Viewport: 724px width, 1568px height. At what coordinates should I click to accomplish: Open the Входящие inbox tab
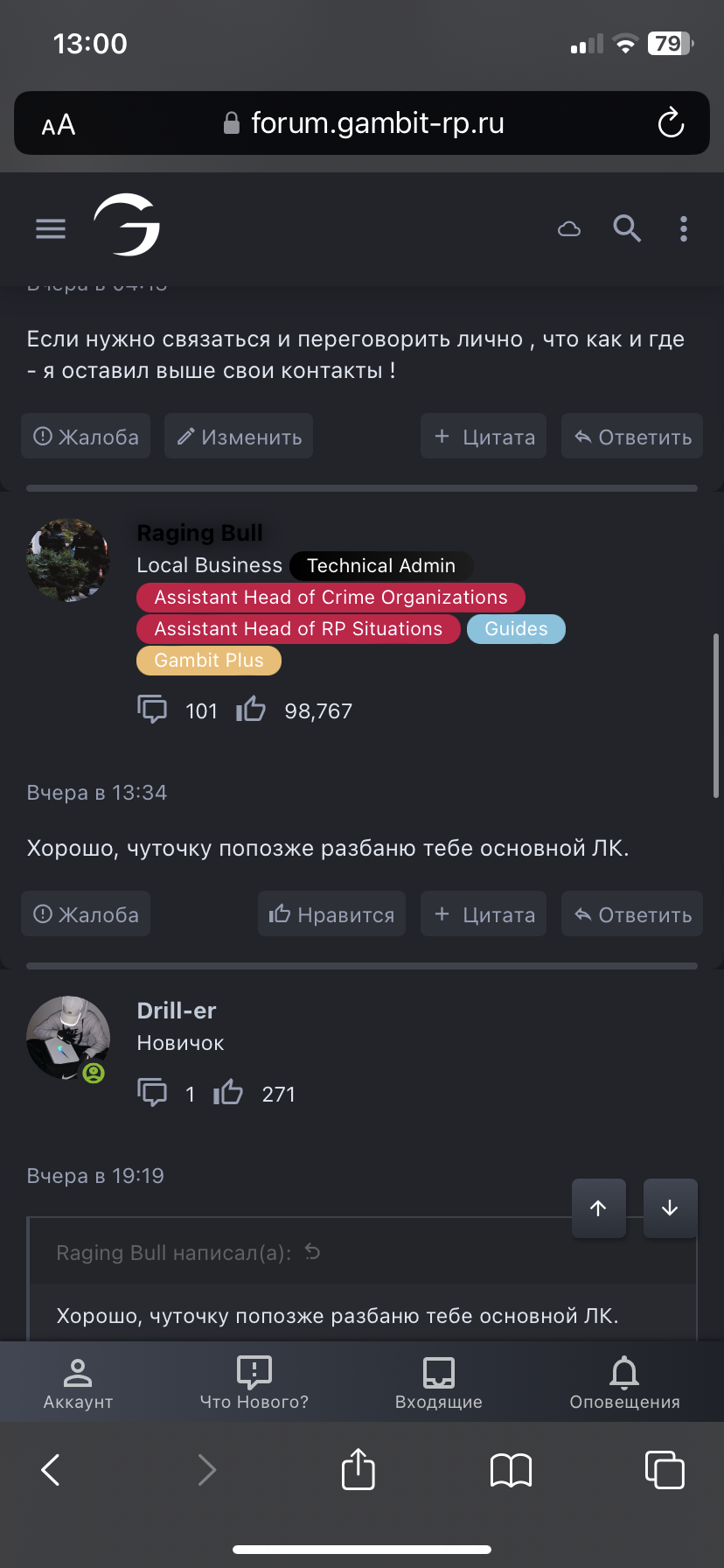coord(439,1382)
